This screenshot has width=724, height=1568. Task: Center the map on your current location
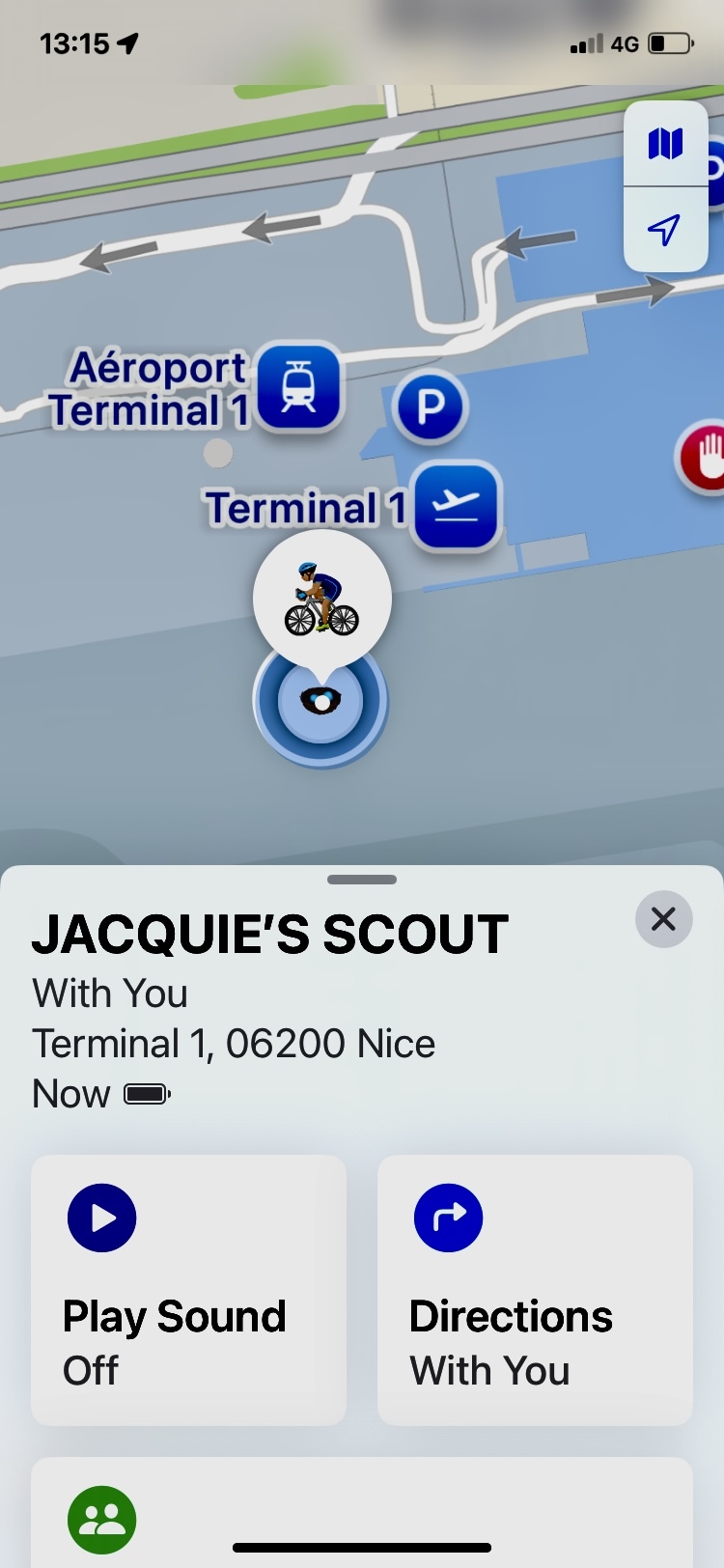(x=665, y=230)
